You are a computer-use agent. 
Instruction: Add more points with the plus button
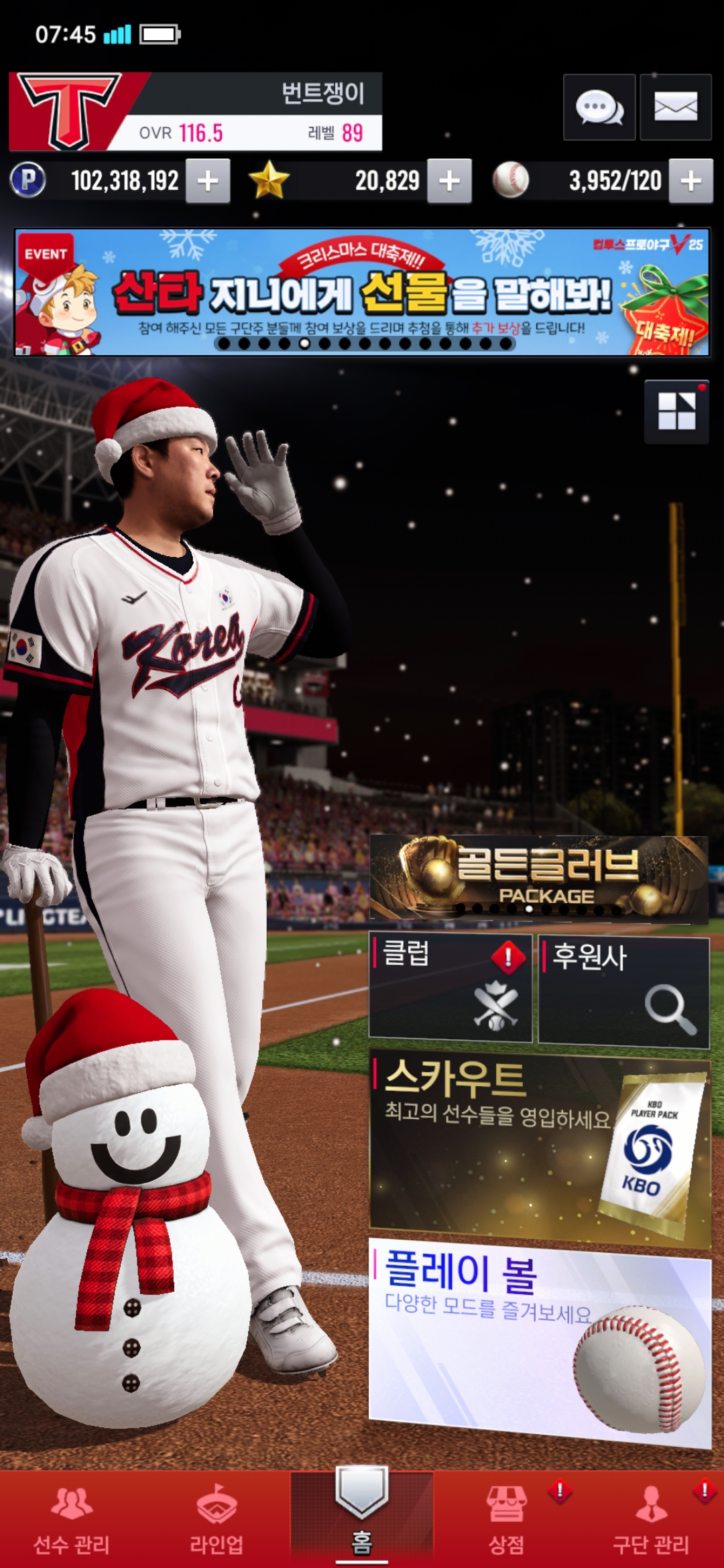(208, 181)
